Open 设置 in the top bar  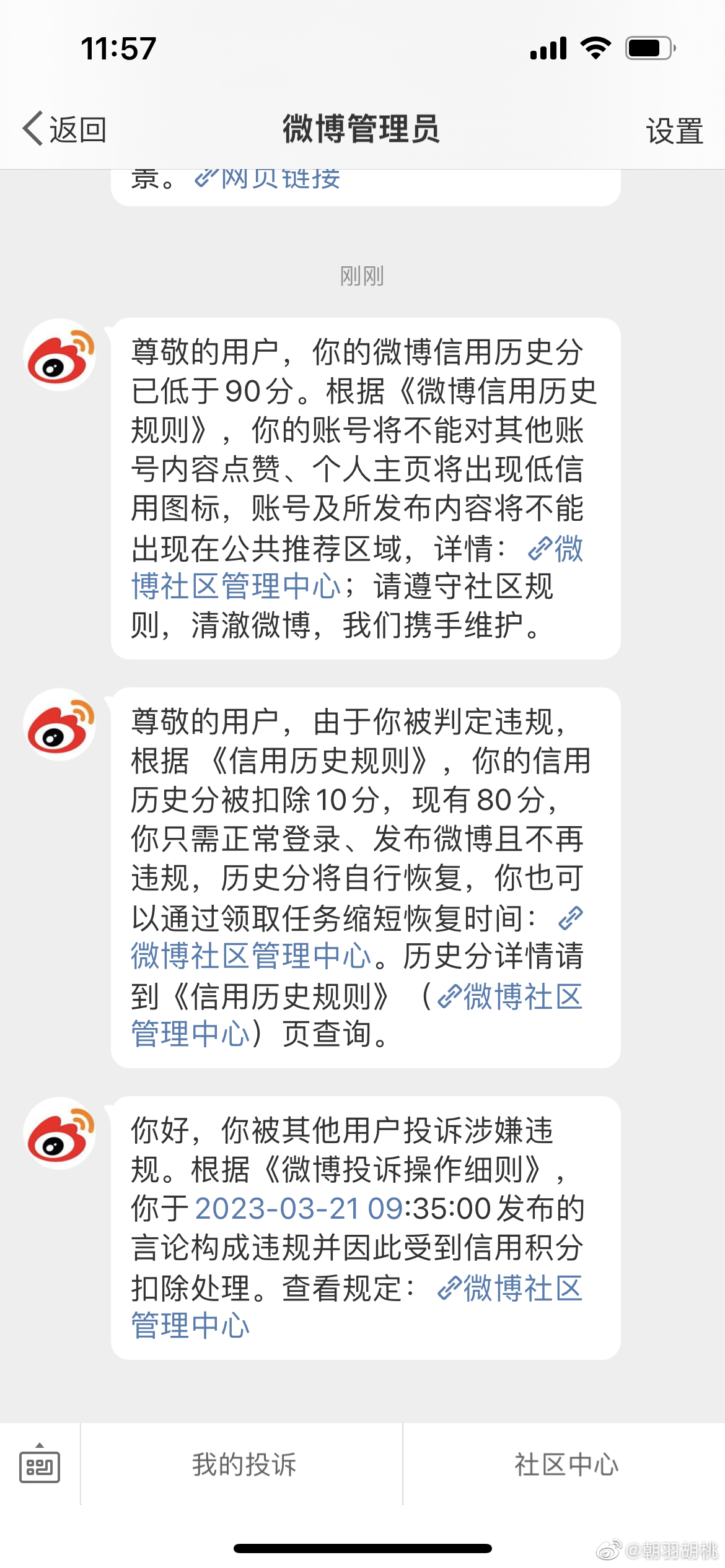(x=674, y=131)
